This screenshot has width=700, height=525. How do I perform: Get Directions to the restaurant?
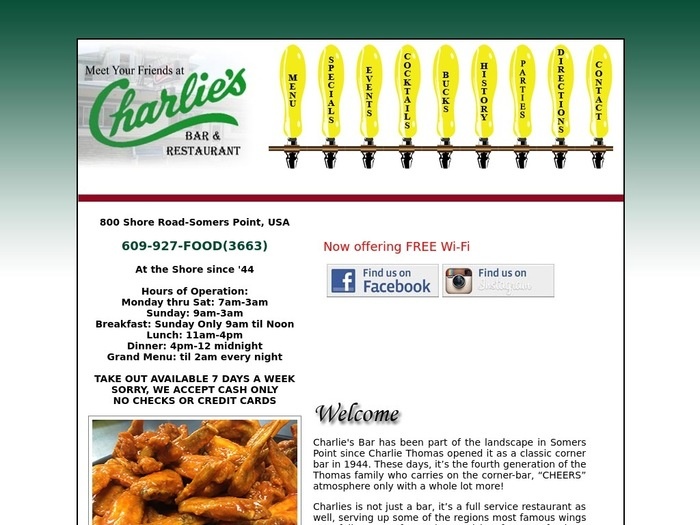pos(560,92)
